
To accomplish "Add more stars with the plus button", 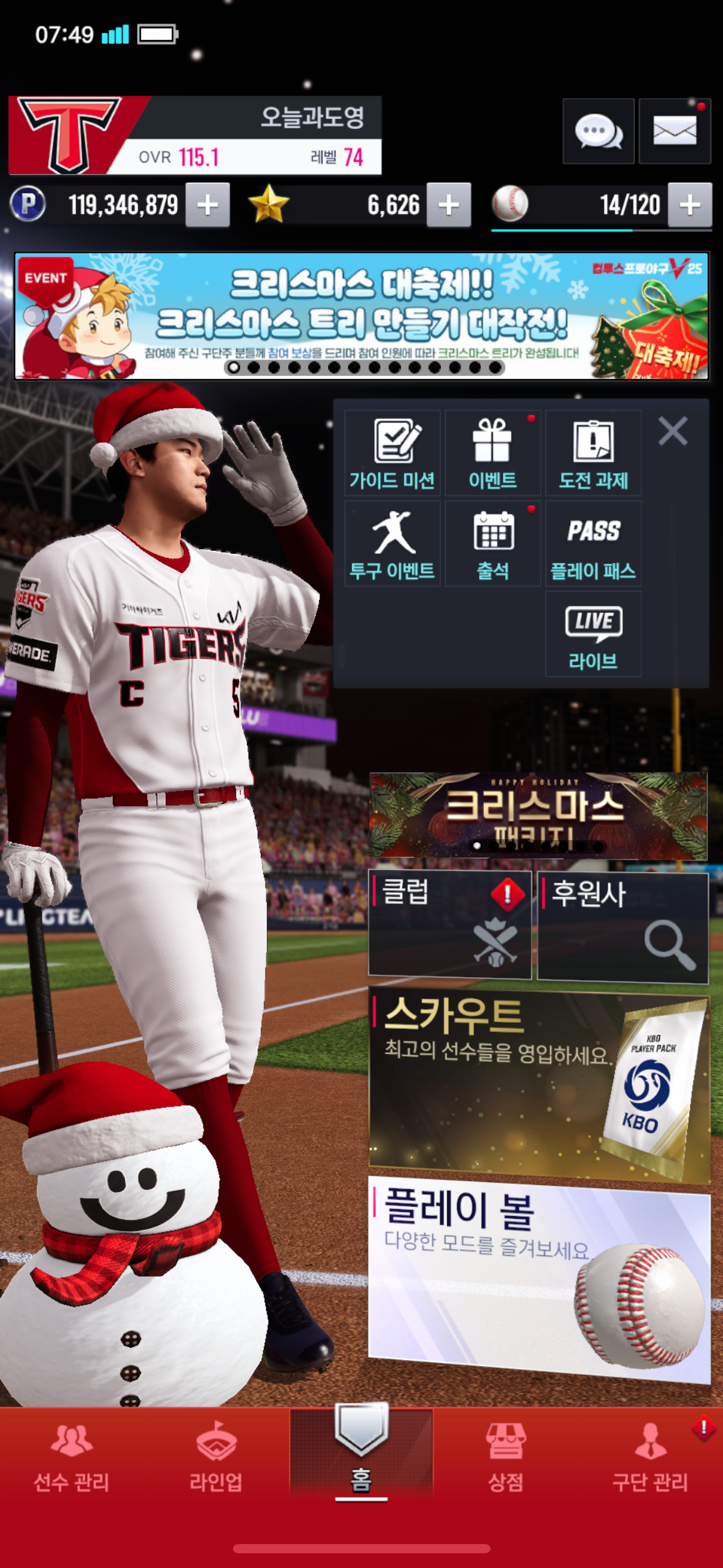I will point(449,205).
